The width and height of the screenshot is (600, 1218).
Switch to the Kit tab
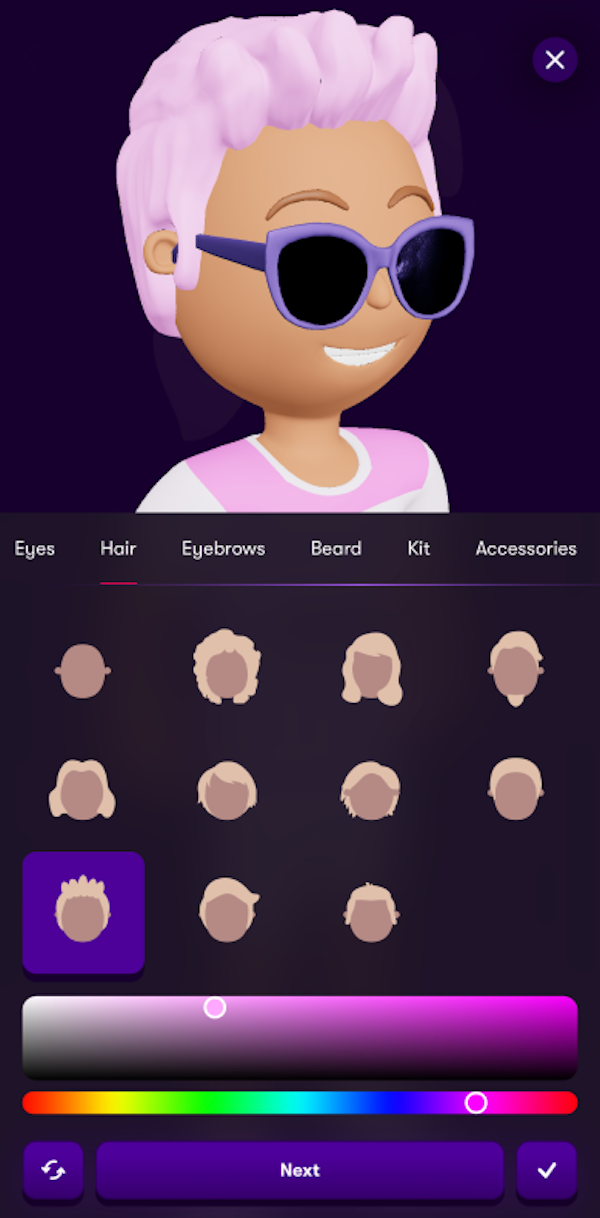pyautogui.click(x=419, y=548)
